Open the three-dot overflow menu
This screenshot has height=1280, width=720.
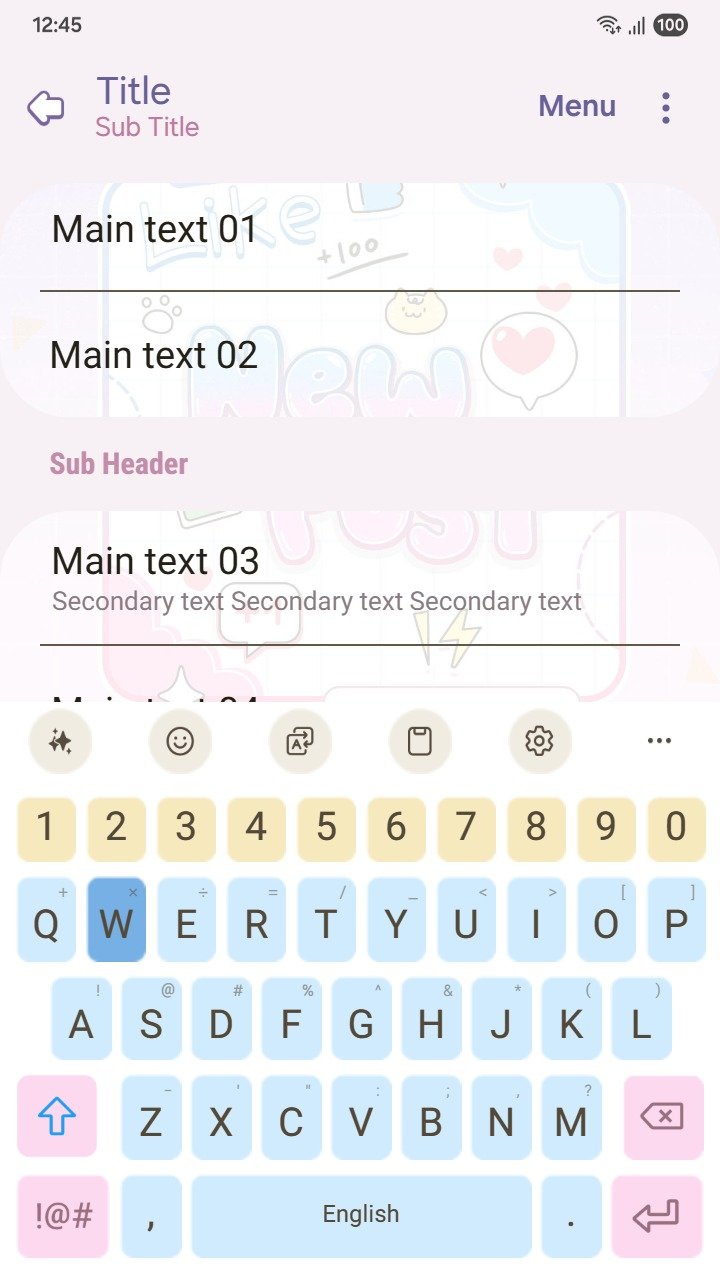(x=666, y=107)
